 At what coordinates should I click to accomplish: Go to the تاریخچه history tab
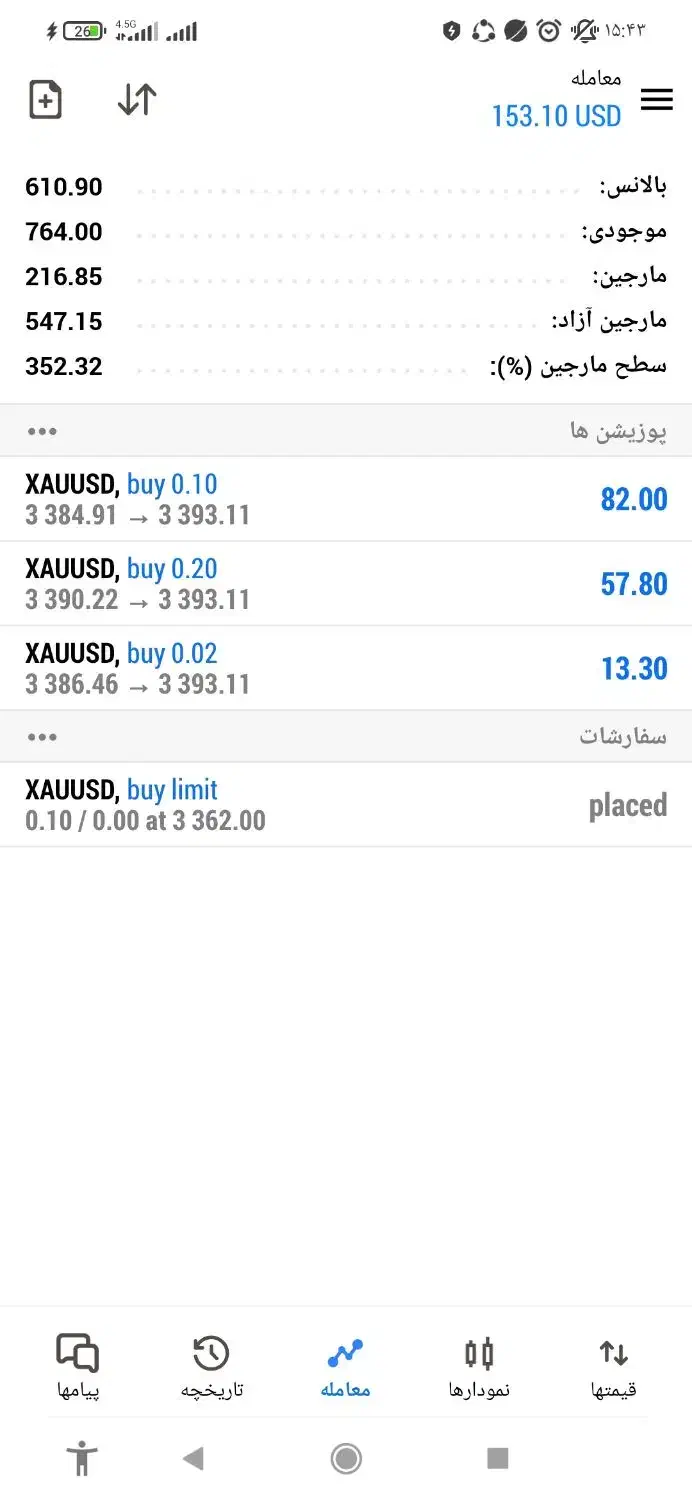point(211,1366)
